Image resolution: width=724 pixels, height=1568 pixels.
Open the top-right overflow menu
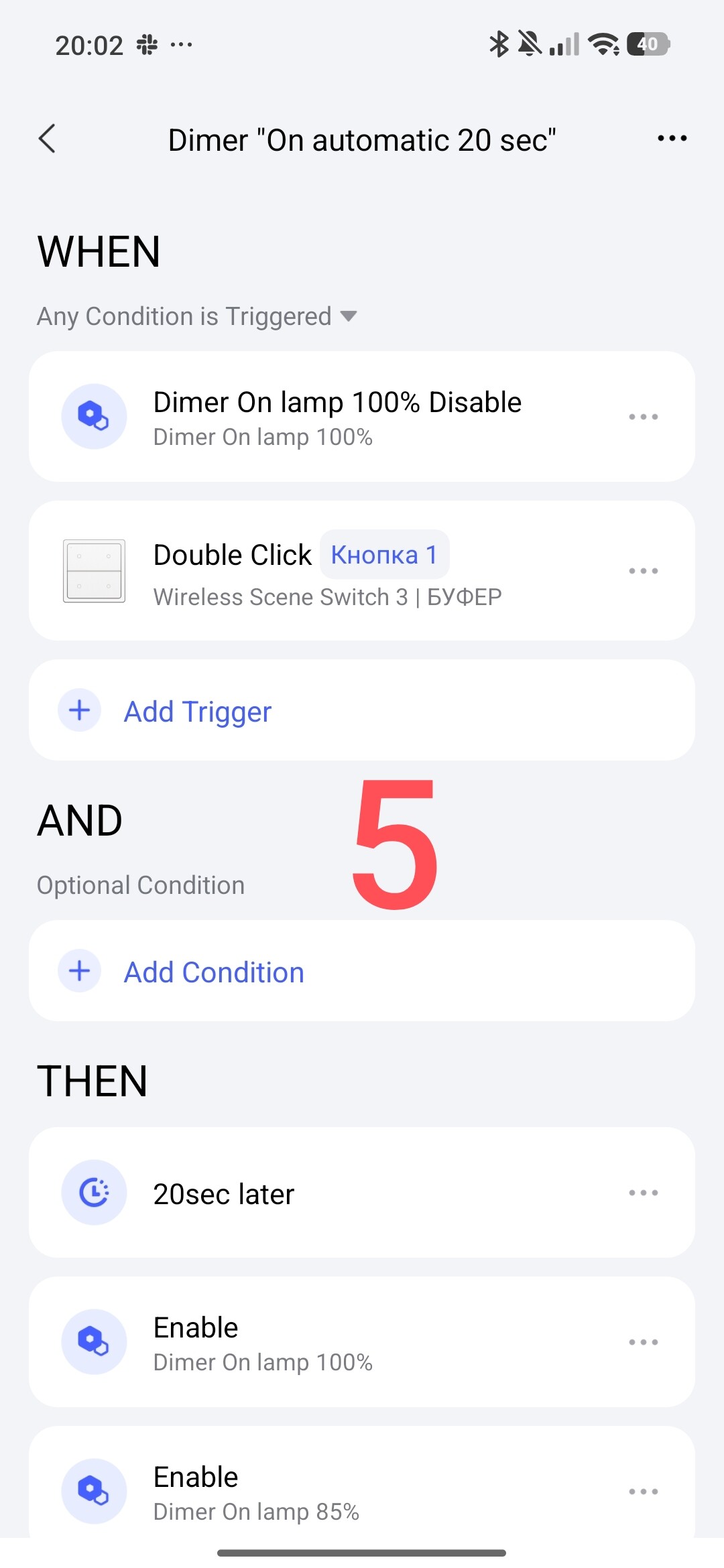pyautogui.click(x=672, y=139)
